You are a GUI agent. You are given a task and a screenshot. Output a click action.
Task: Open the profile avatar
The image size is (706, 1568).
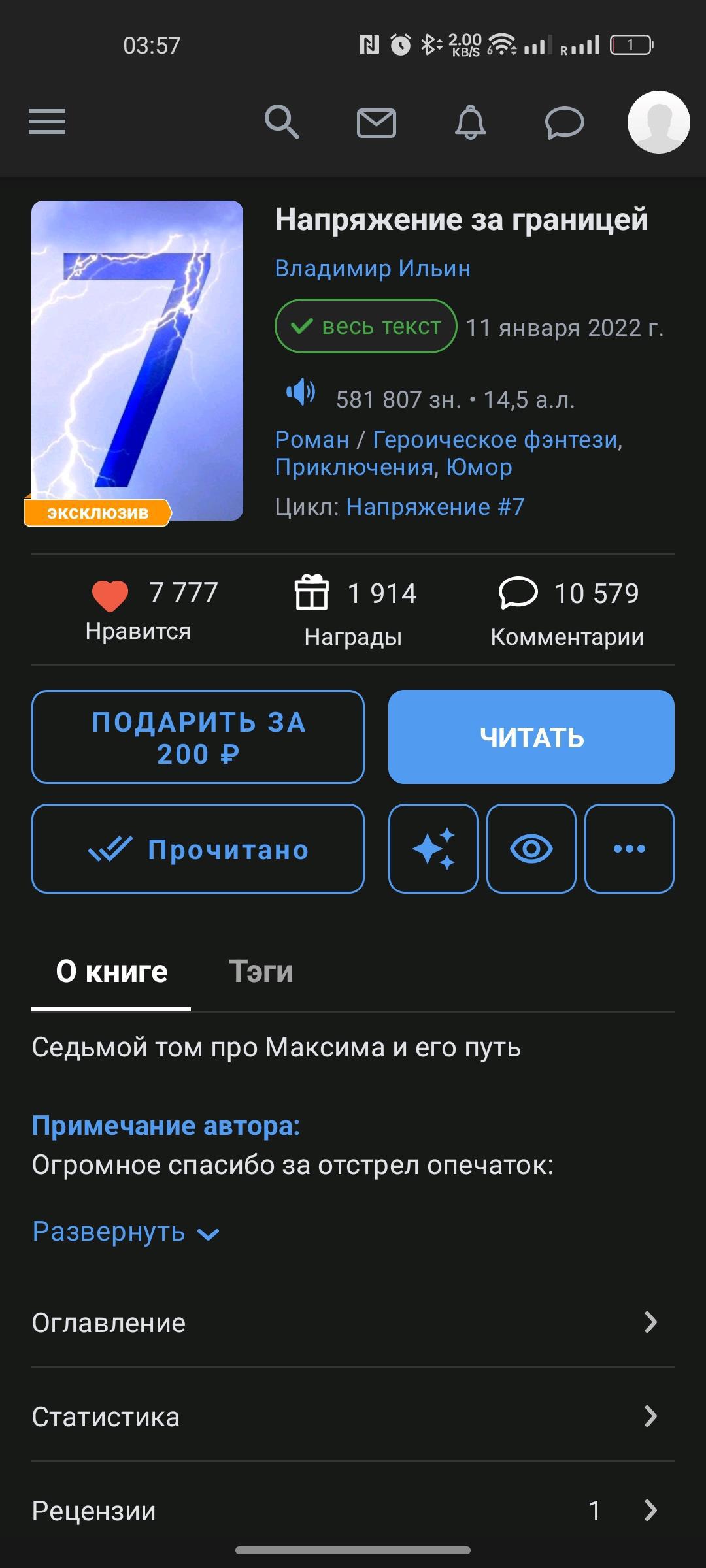658,122
